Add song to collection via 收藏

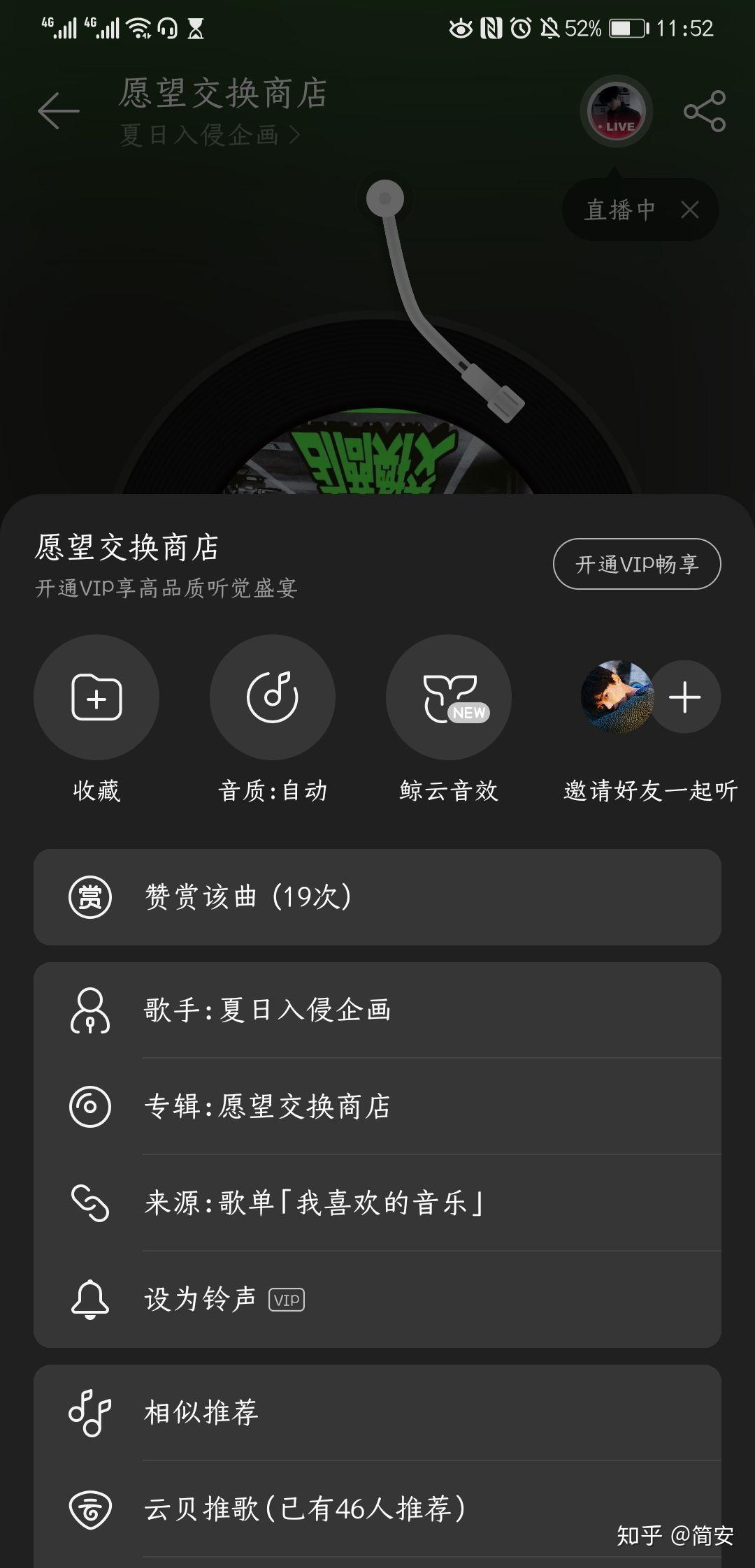[96, 697]
